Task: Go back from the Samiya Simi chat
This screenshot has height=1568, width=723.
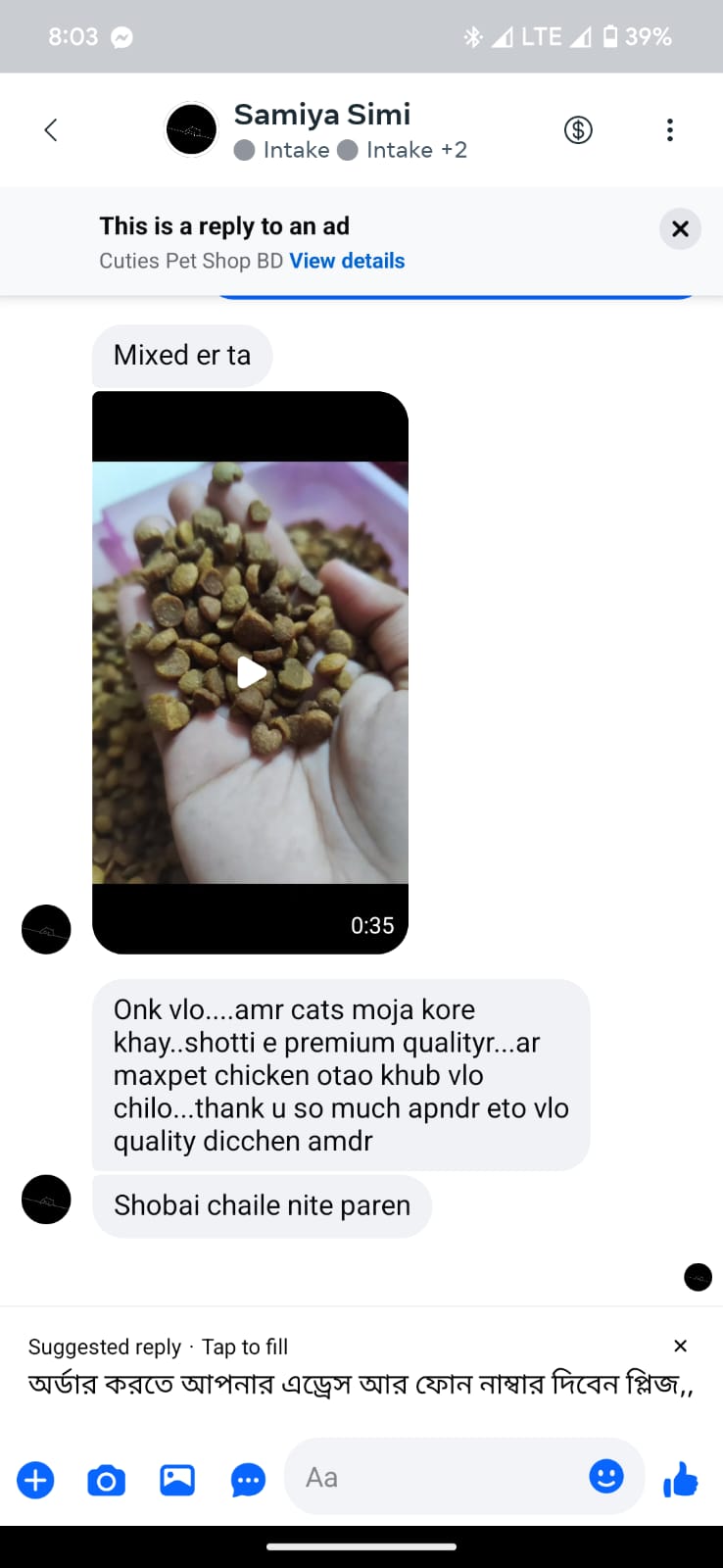Action: pos(51,129)
